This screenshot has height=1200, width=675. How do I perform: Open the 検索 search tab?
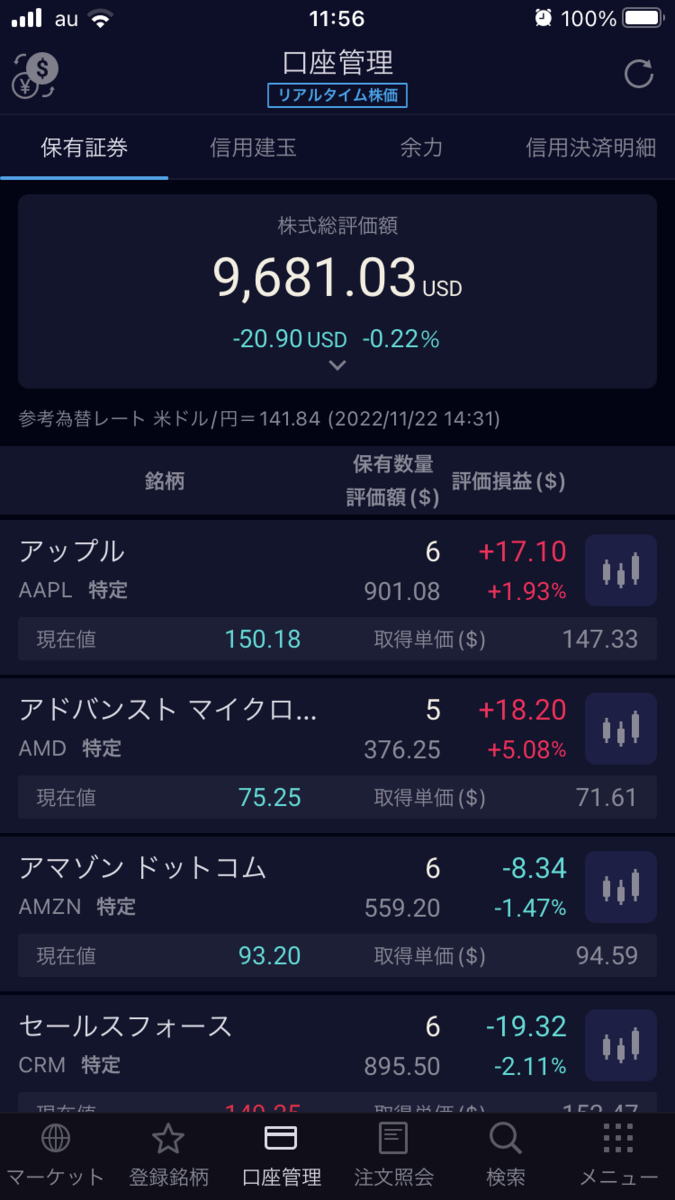click(505, 1155)
